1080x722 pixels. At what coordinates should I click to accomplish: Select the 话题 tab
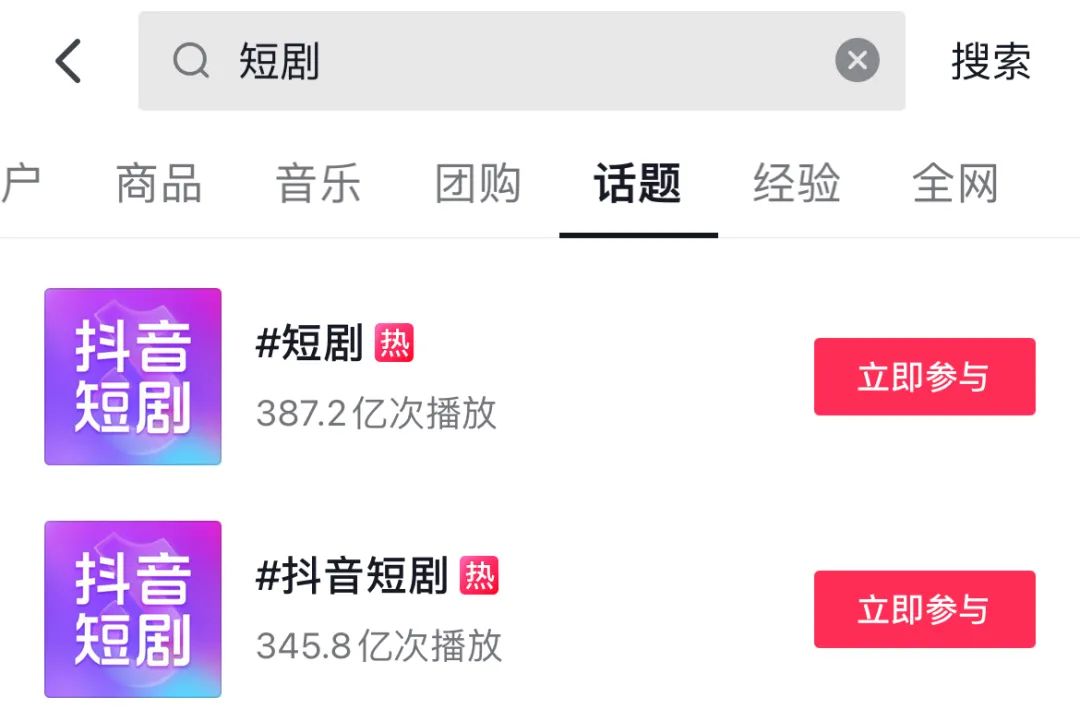tap(638, 185)
